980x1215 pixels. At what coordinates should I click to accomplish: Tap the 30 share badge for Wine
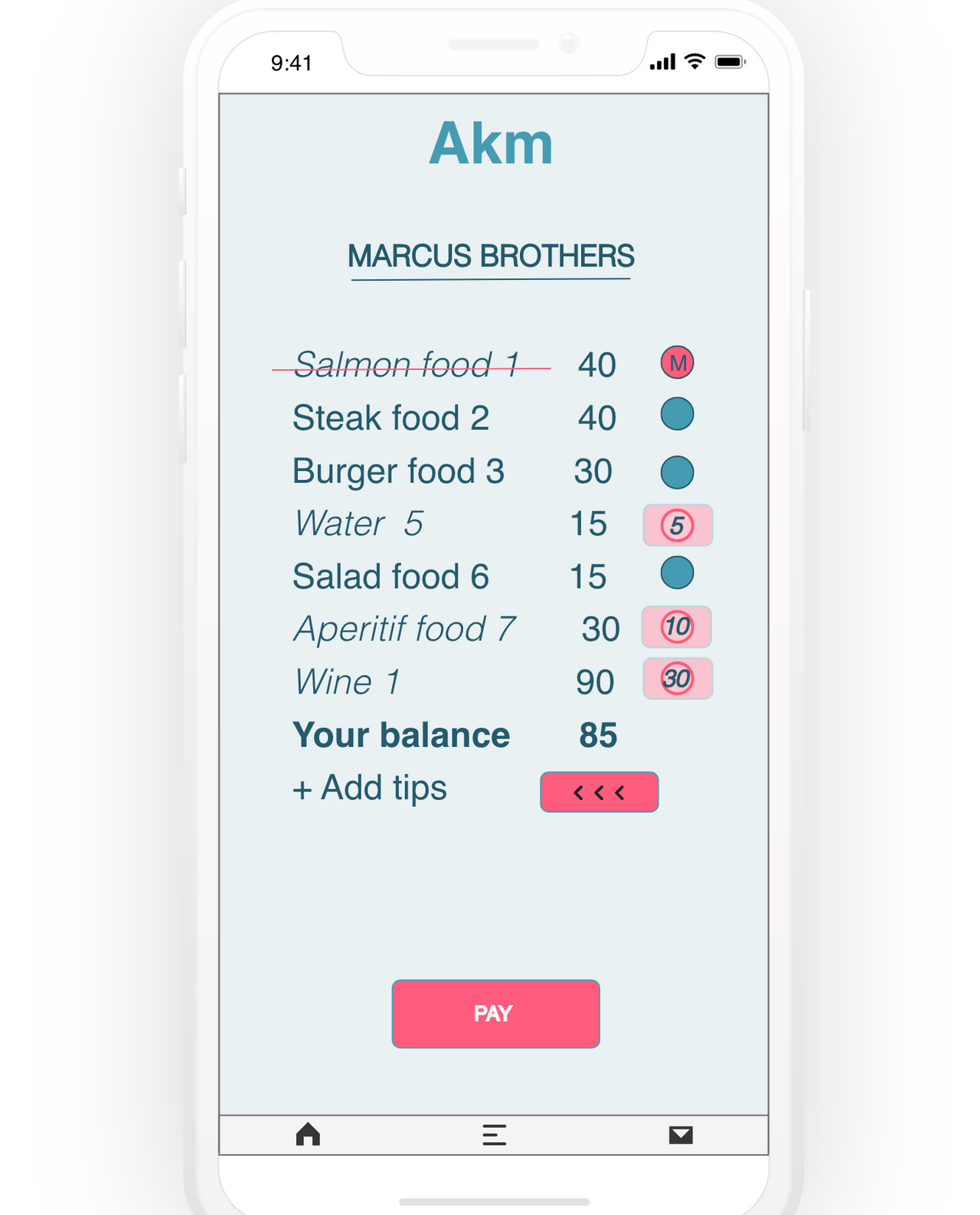click(x=678, y=679)
